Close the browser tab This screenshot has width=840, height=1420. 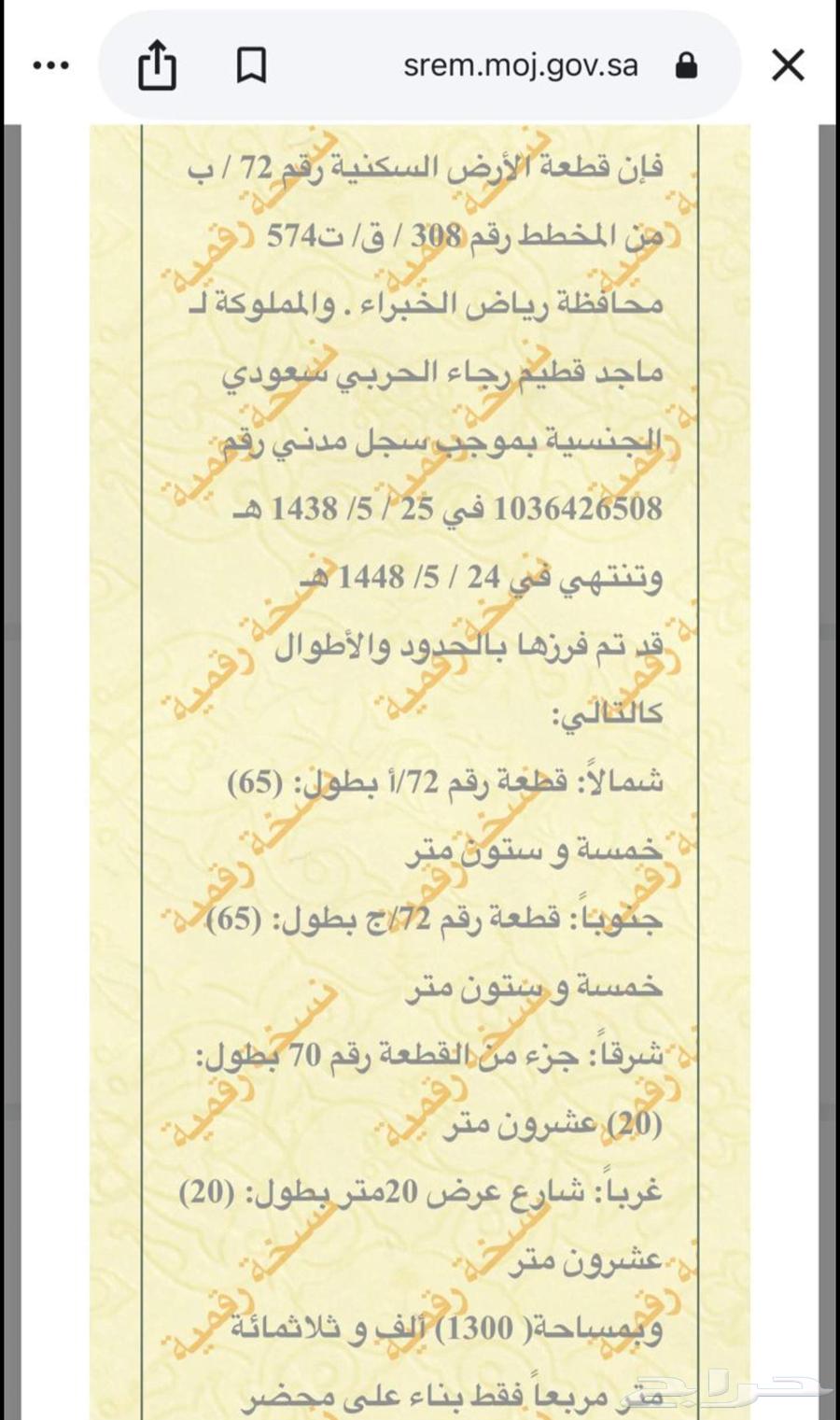point(789,65)
